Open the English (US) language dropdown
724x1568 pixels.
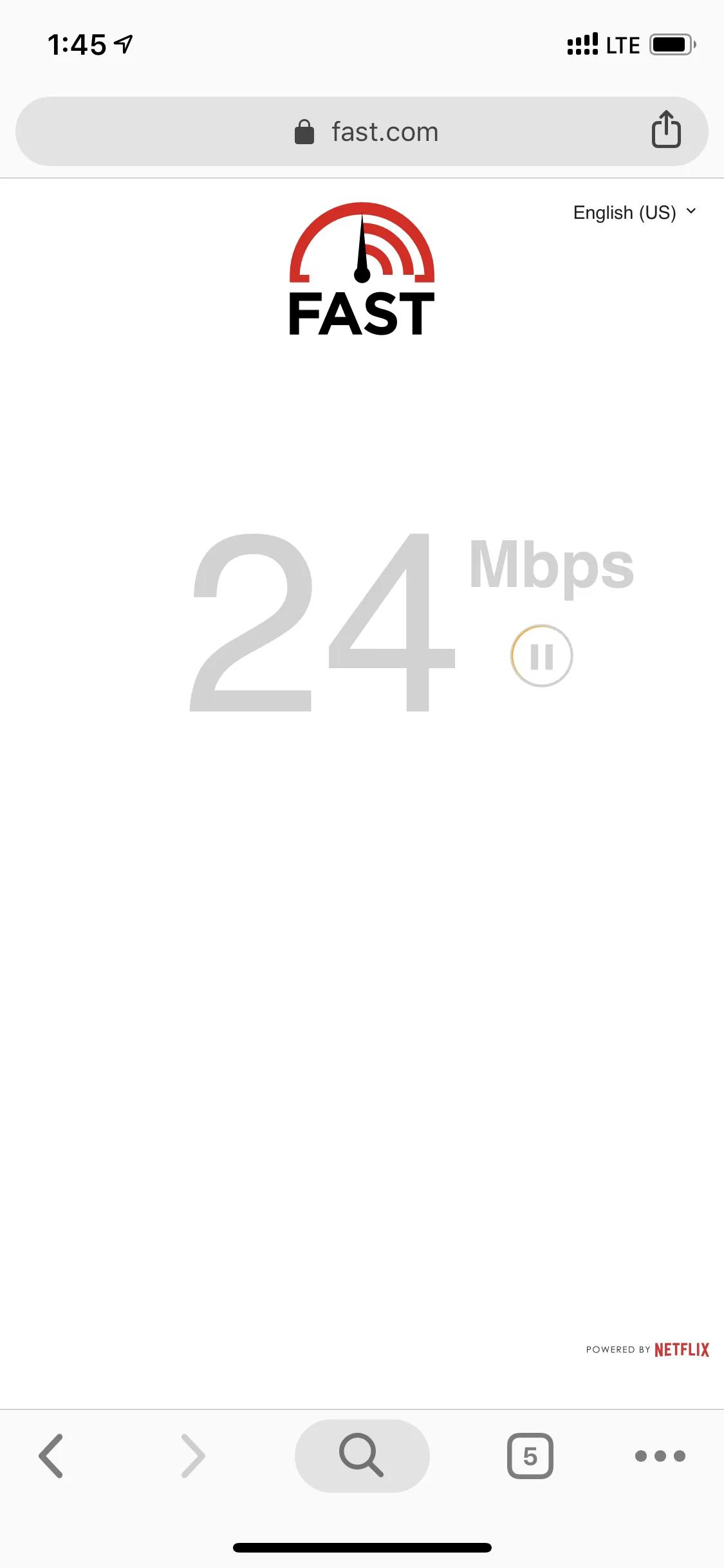634,212
